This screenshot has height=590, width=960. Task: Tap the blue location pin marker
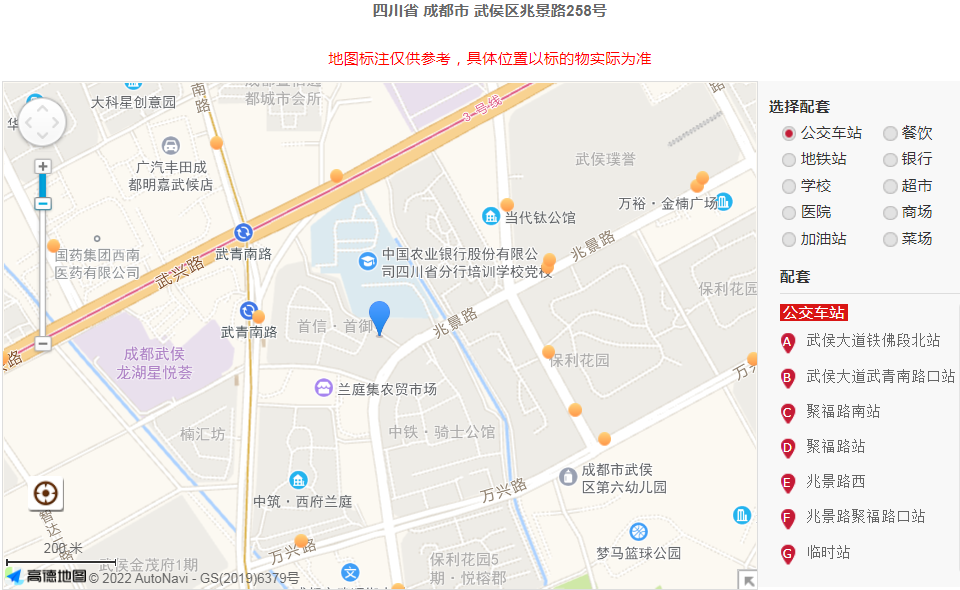point(379,316)
